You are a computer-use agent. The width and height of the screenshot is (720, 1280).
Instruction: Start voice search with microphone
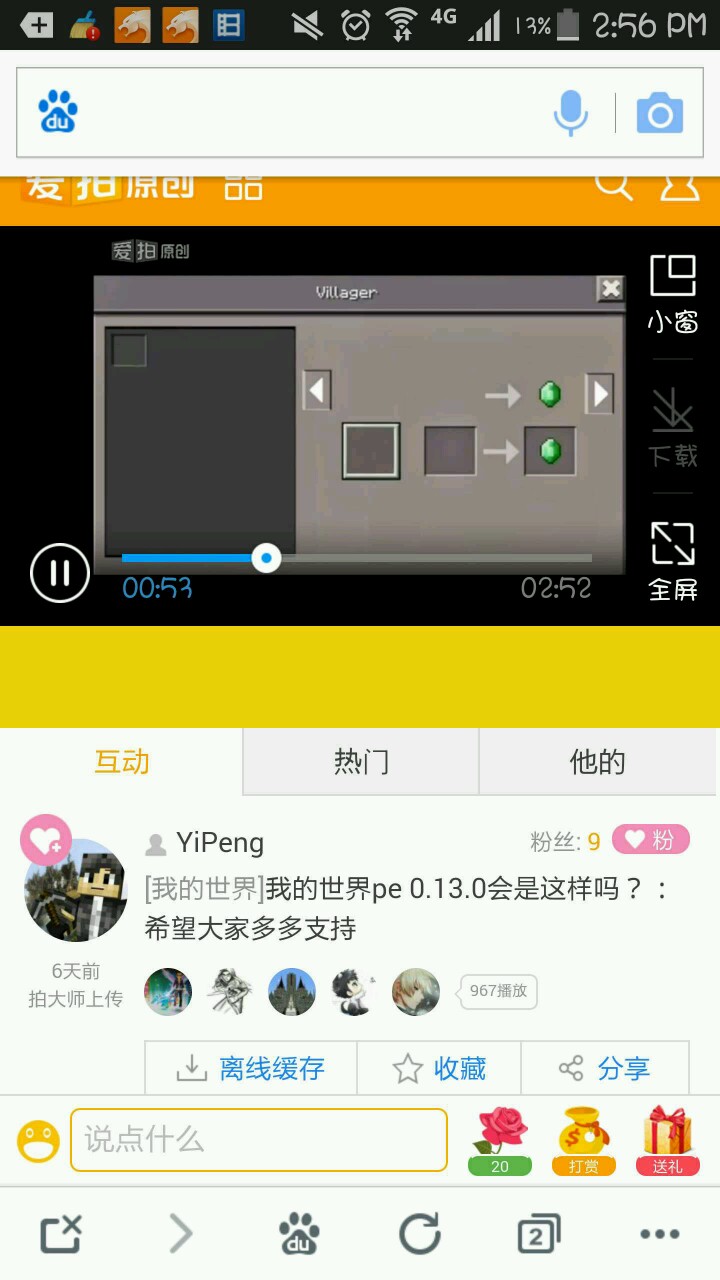coord(571,113)
